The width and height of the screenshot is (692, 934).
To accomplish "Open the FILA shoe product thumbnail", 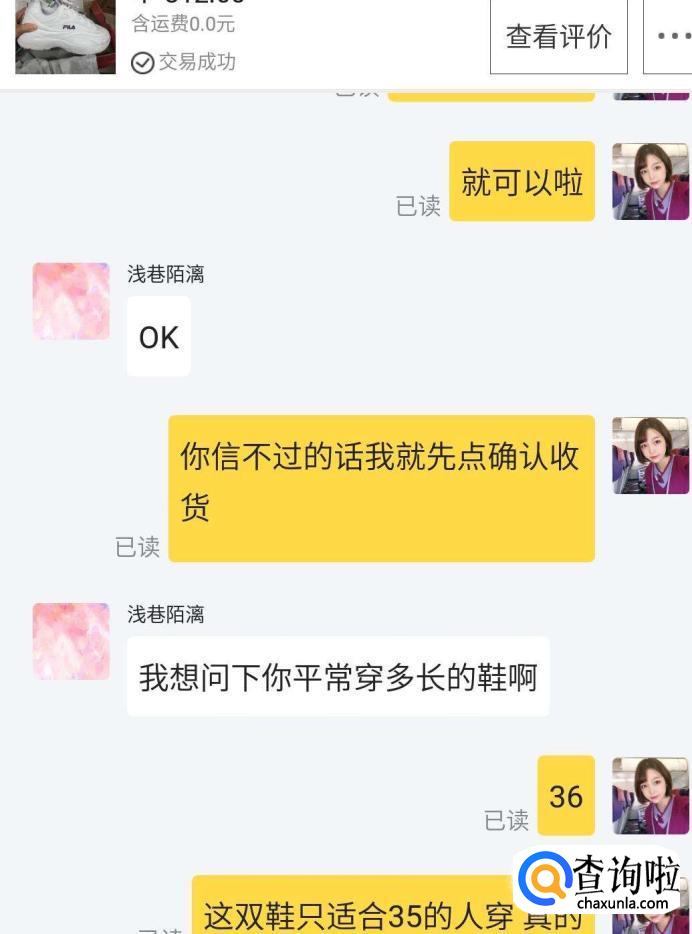I will 65,35.
